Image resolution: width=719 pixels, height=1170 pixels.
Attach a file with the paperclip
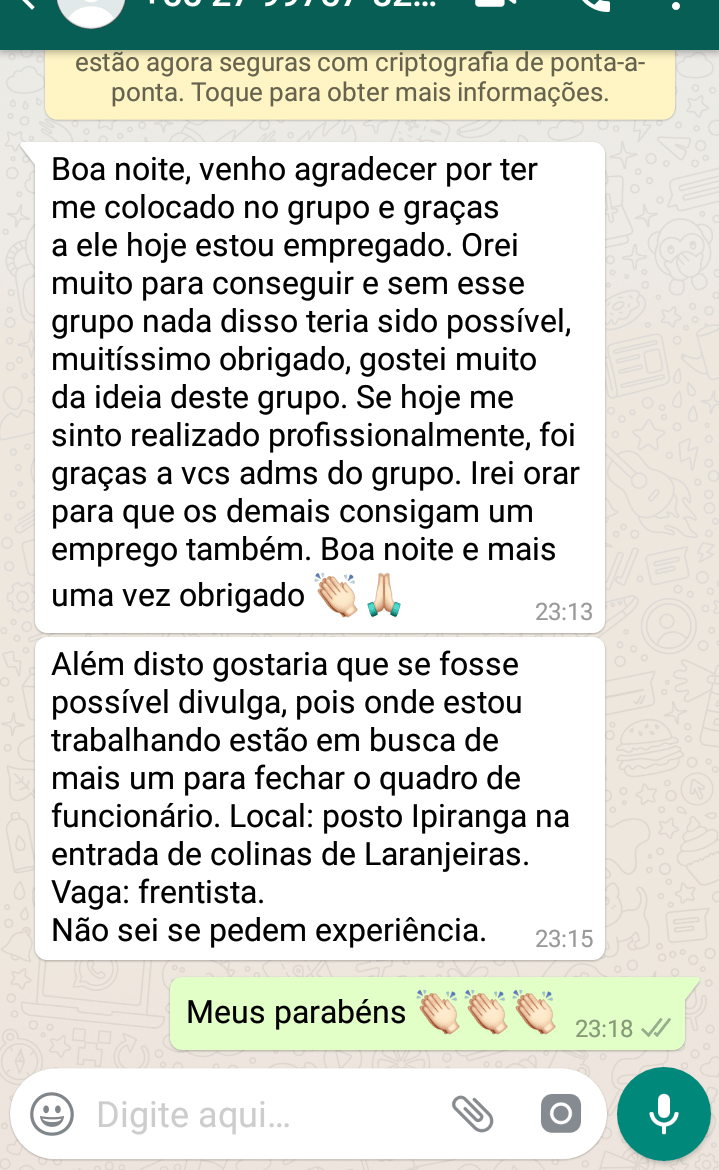(473, 1113)
